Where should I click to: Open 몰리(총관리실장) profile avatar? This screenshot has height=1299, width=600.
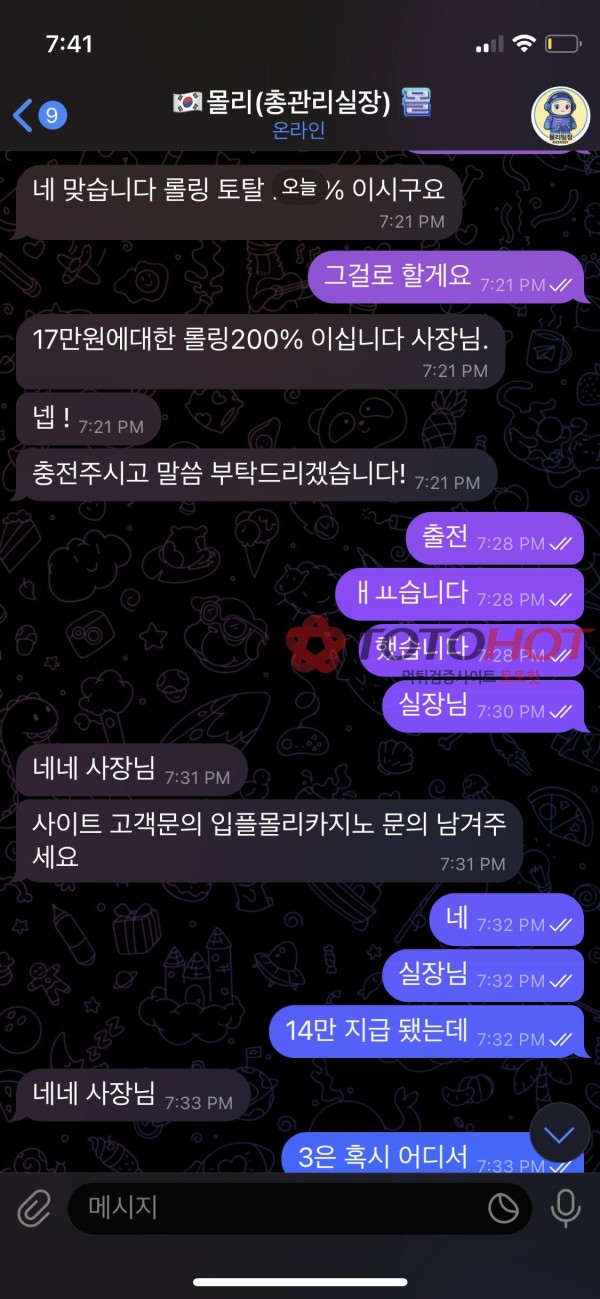[560, 115]
